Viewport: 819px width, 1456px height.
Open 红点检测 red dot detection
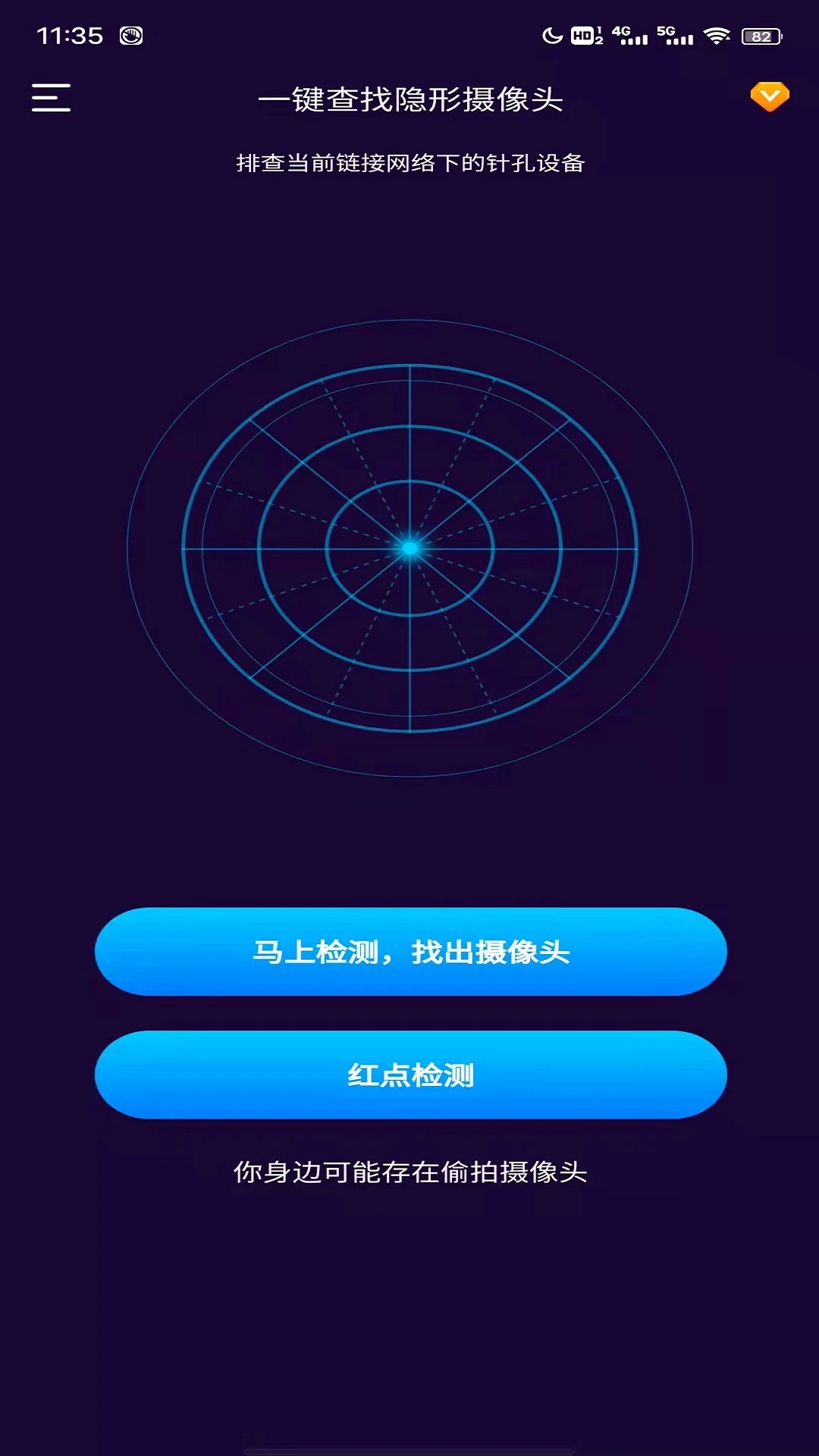[409, 1073]
